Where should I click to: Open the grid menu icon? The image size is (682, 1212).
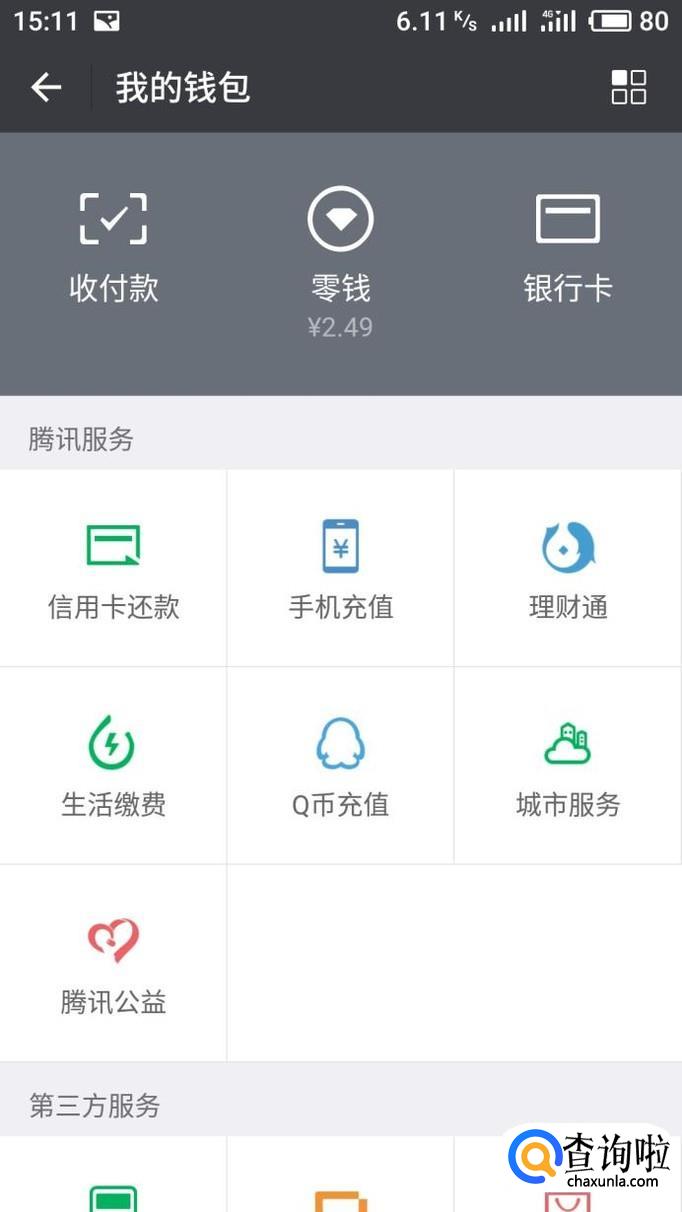[628, 88]
